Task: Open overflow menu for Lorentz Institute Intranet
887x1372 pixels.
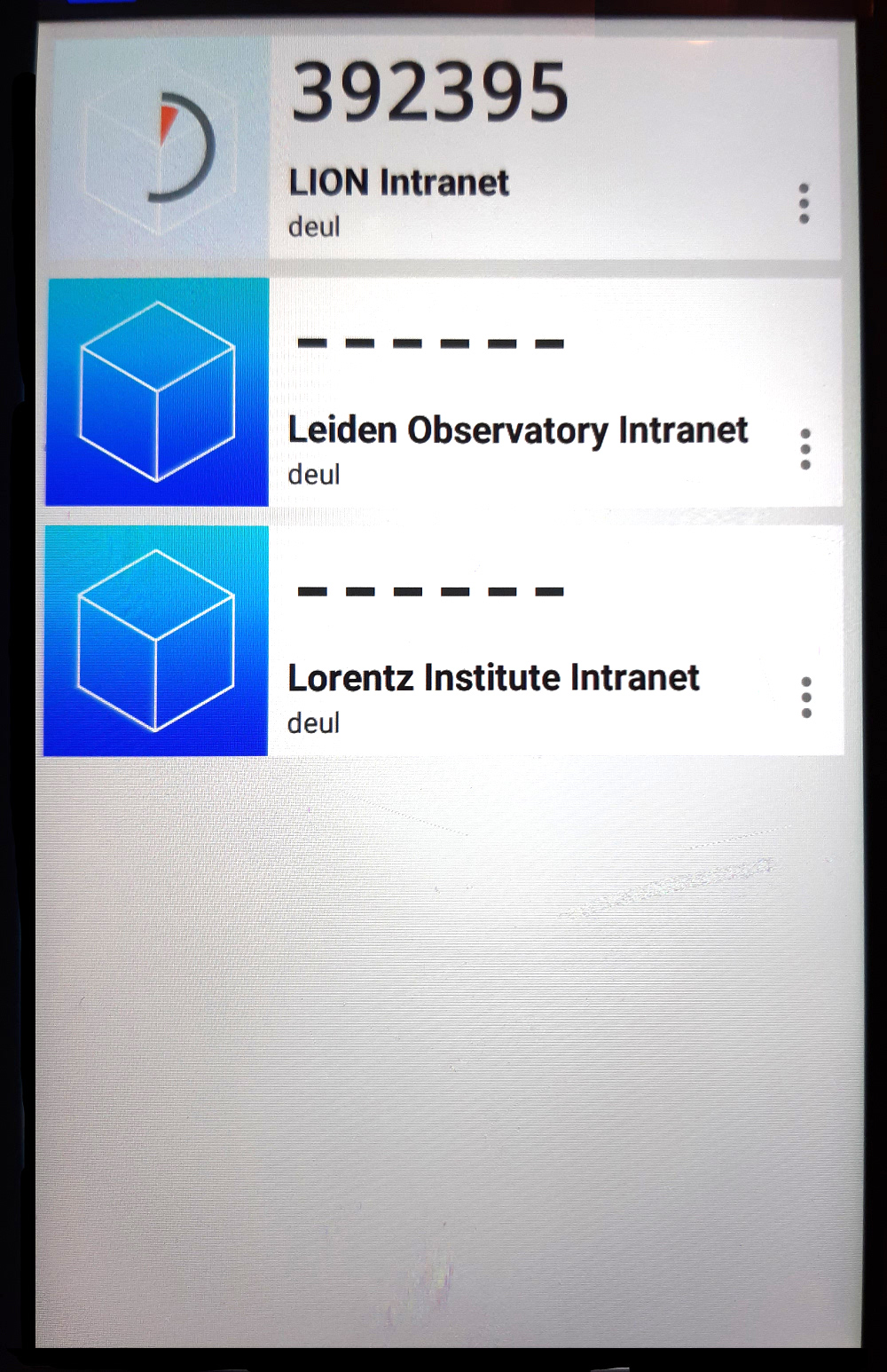Action: click(805, 698)
